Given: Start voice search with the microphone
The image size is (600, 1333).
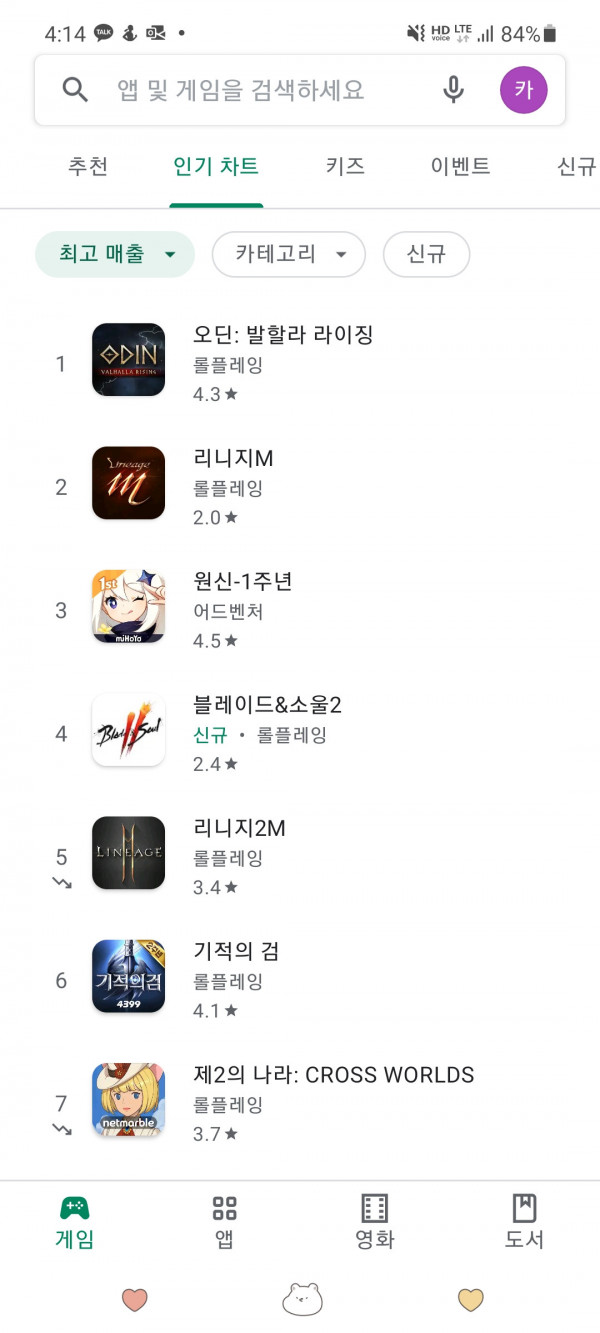Looking at the screenshot, I should pos(453,91).
